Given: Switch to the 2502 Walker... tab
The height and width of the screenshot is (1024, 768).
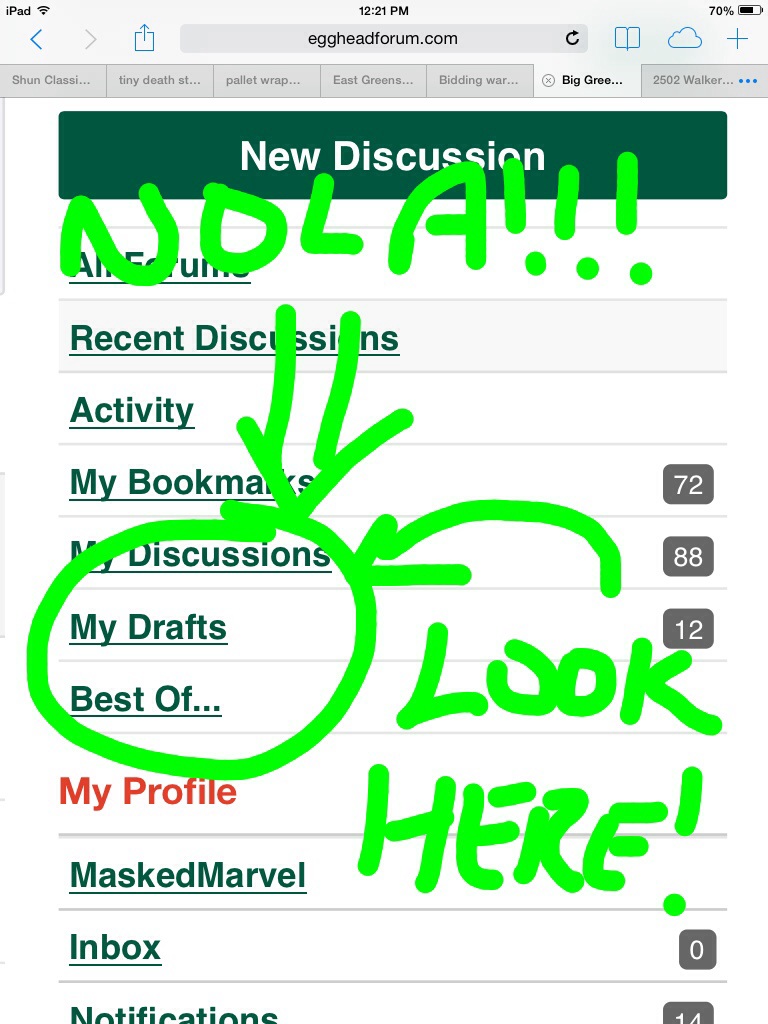Looking at the screenshot, I should (692, 80).
